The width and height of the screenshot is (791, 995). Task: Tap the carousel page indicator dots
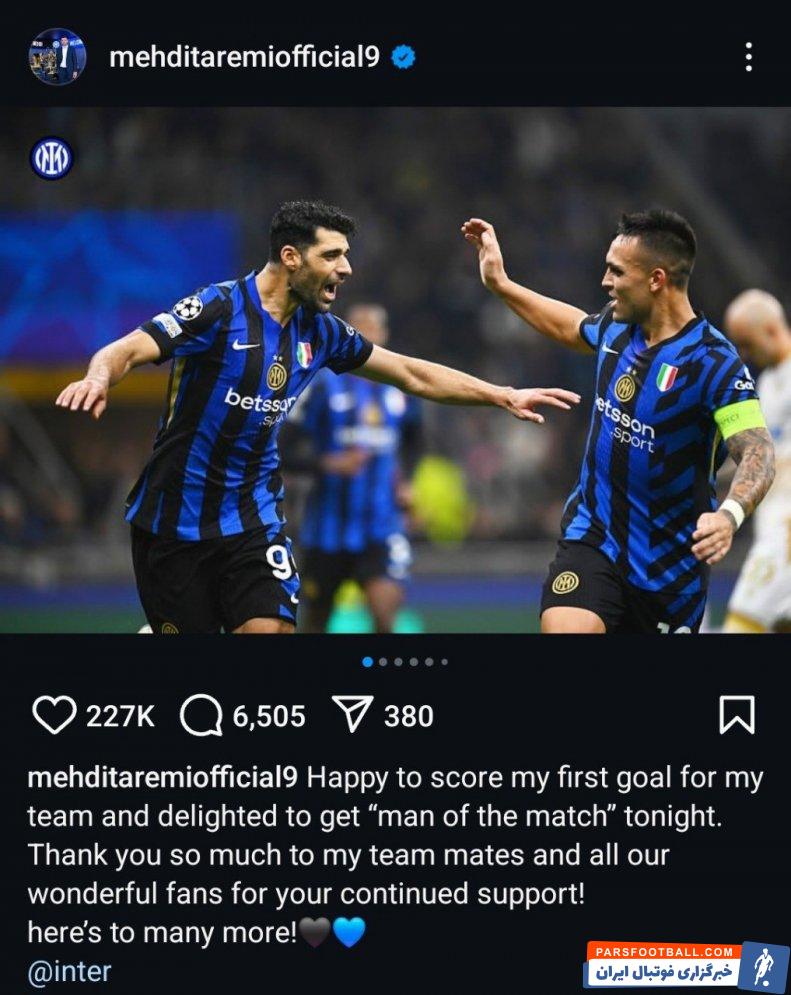pos(405,662)
